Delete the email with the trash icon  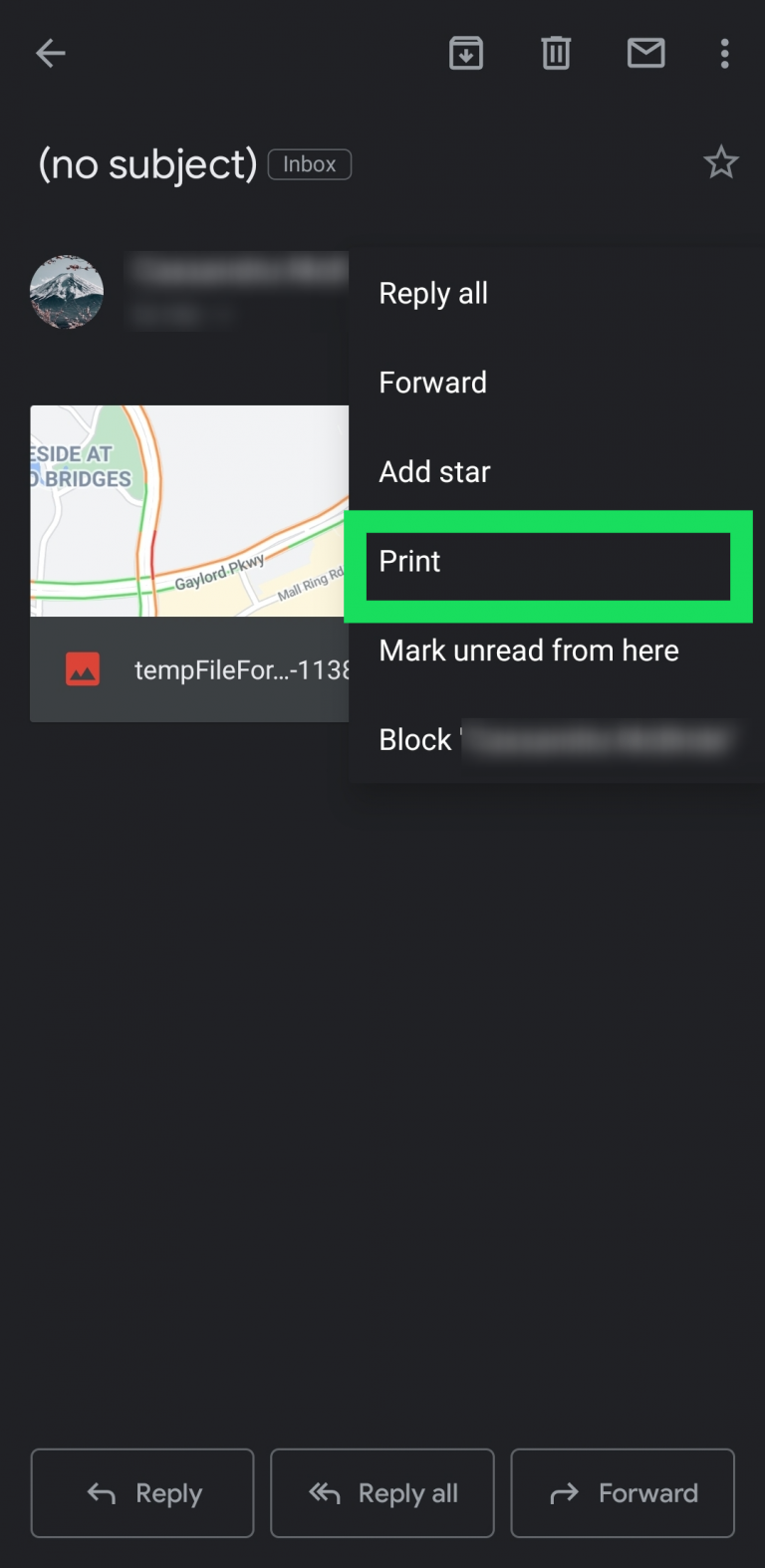[555, 53]
